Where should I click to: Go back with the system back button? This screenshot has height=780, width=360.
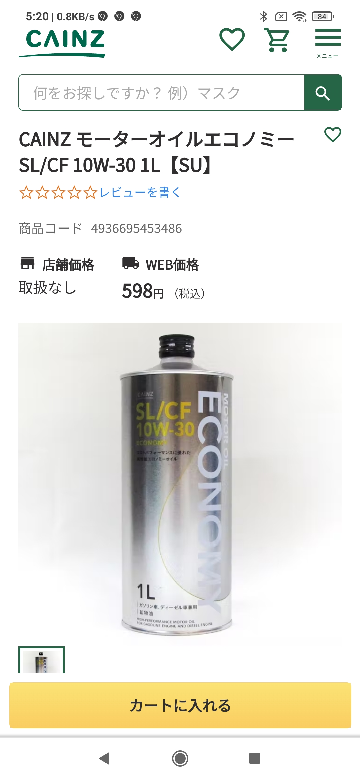[x=104, y=758]
